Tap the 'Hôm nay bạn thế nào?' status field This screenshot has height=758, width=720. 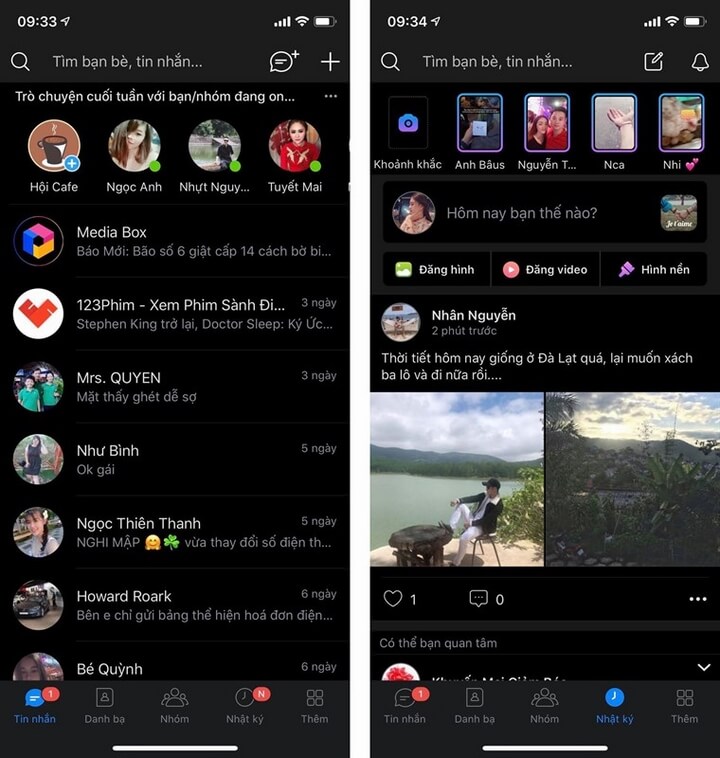(522, 213)
